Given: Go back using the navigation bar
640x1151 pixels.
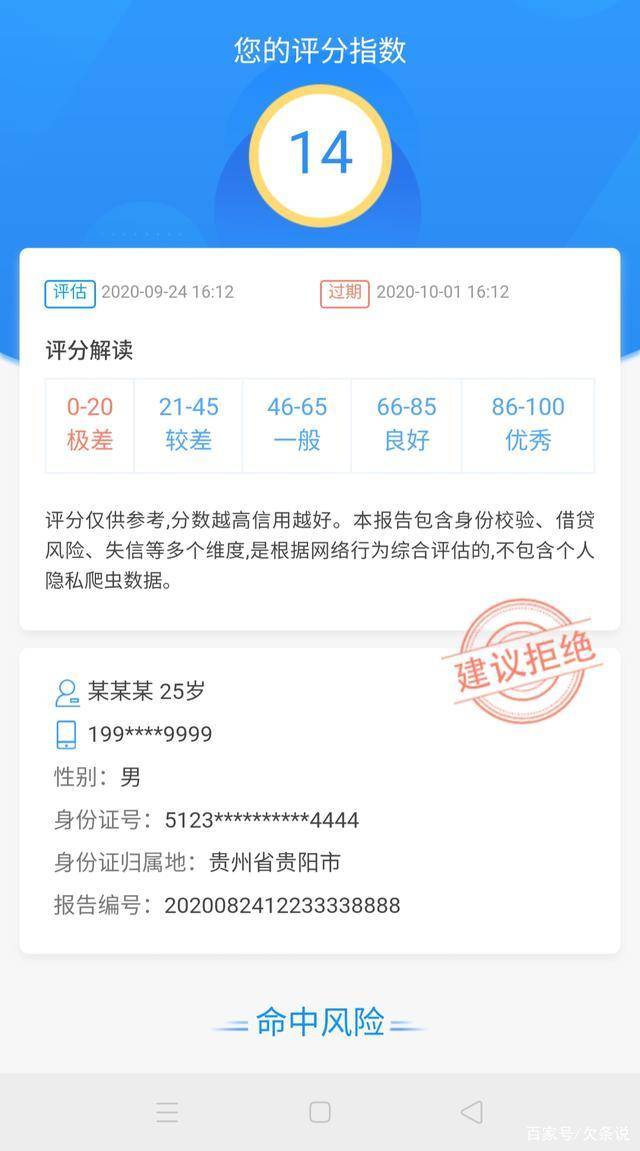Looking at the screenshot, I should tap(471, 1111).
